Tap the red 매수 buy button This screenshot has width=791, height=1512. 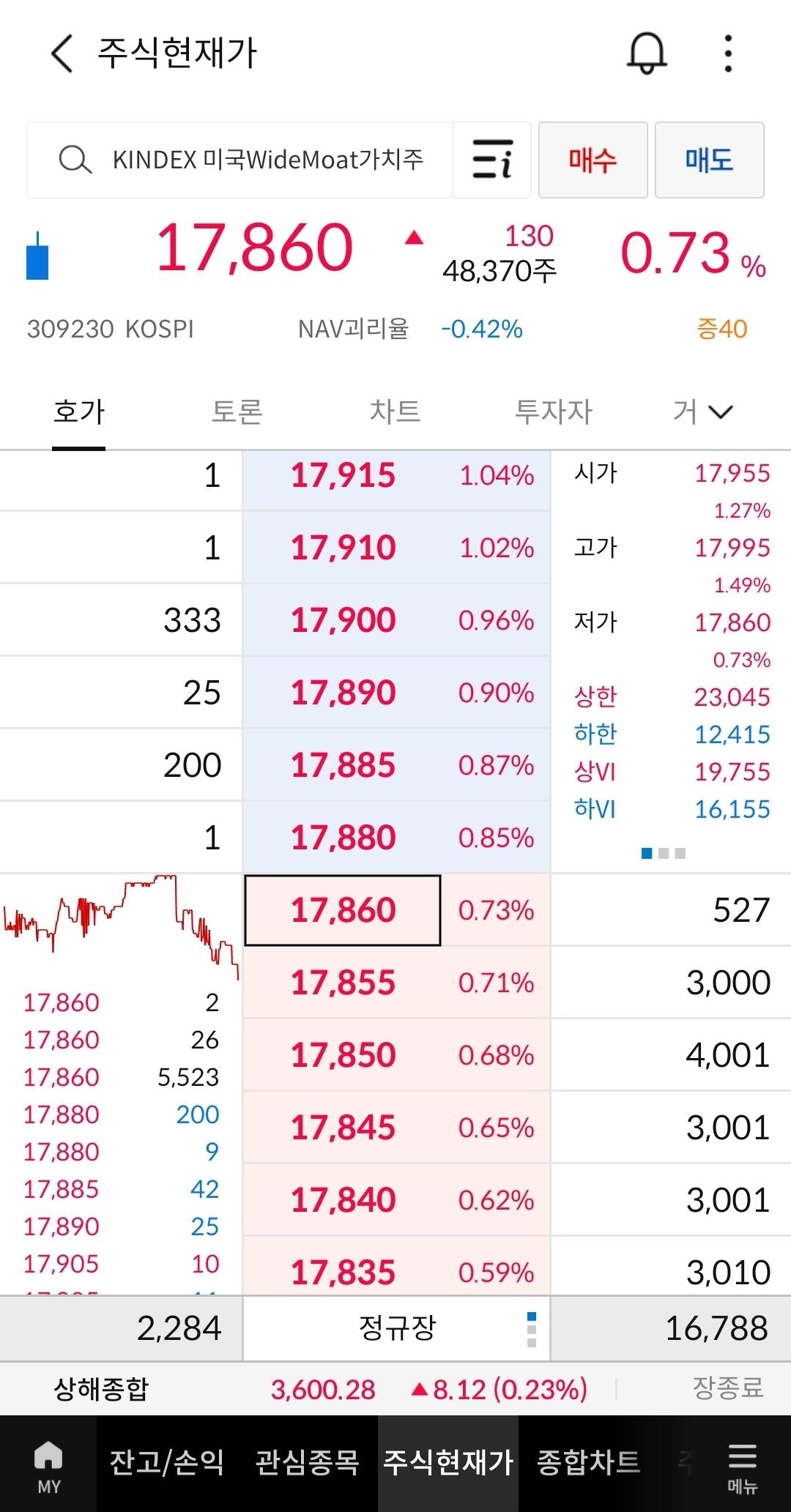click(x=593, y=160)
